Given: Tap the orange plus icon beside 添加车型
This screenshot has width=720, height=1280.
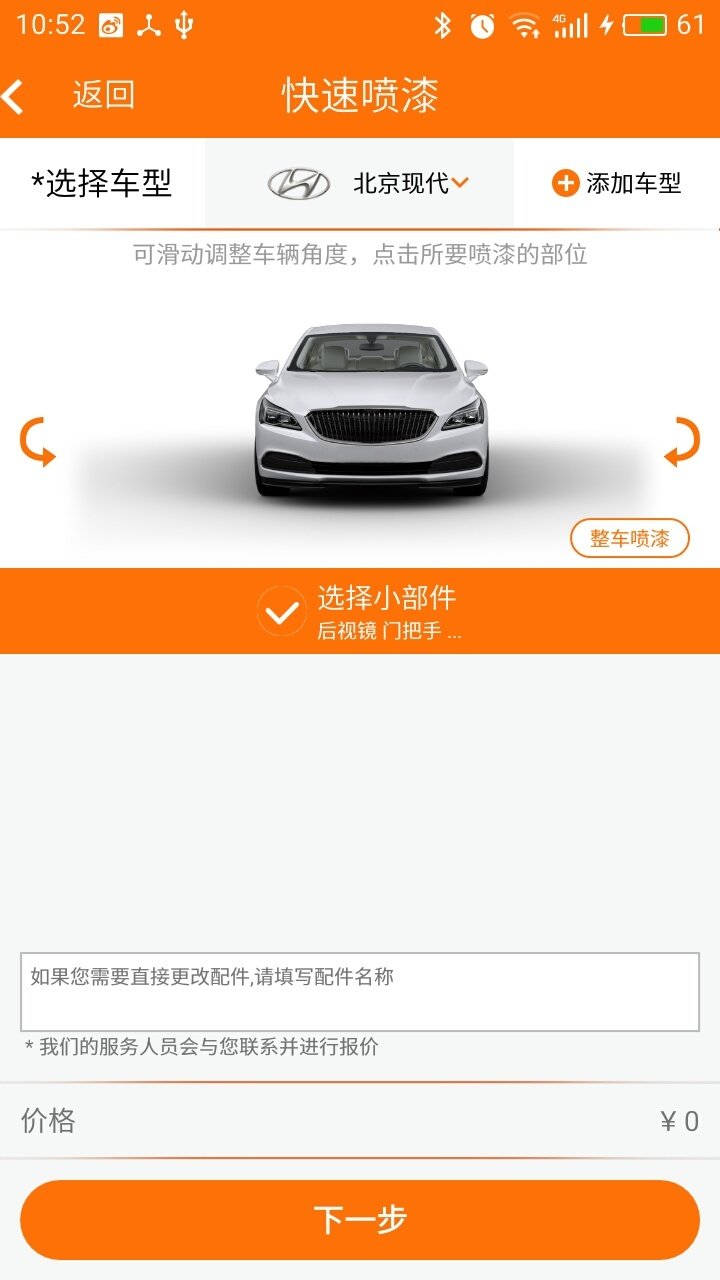Looking at the screenshot, I should coord(565,183).
